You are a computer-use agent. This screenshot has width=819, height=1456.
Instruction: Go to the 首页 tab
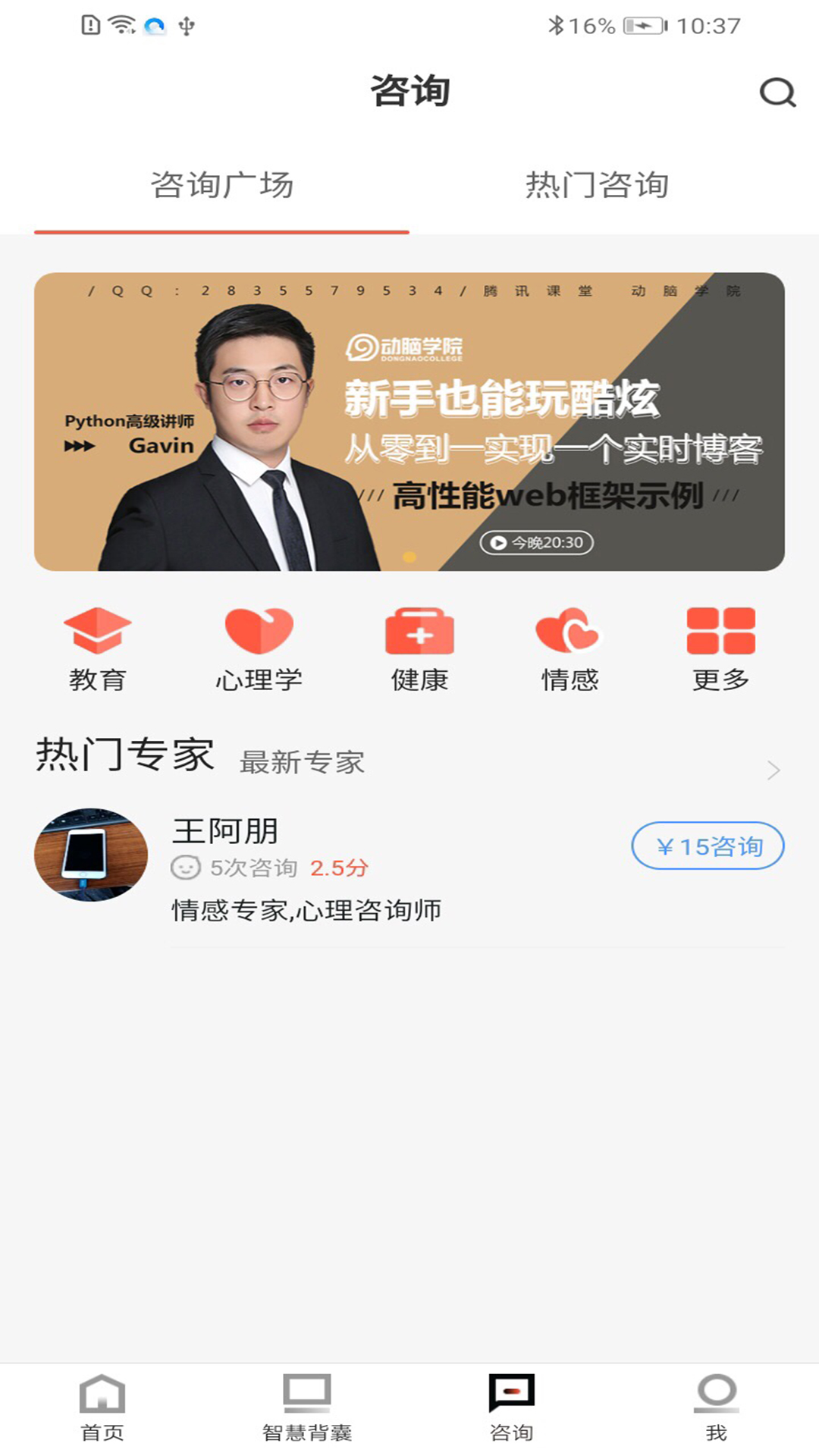pyautogui.click(x=102, y=1407)
